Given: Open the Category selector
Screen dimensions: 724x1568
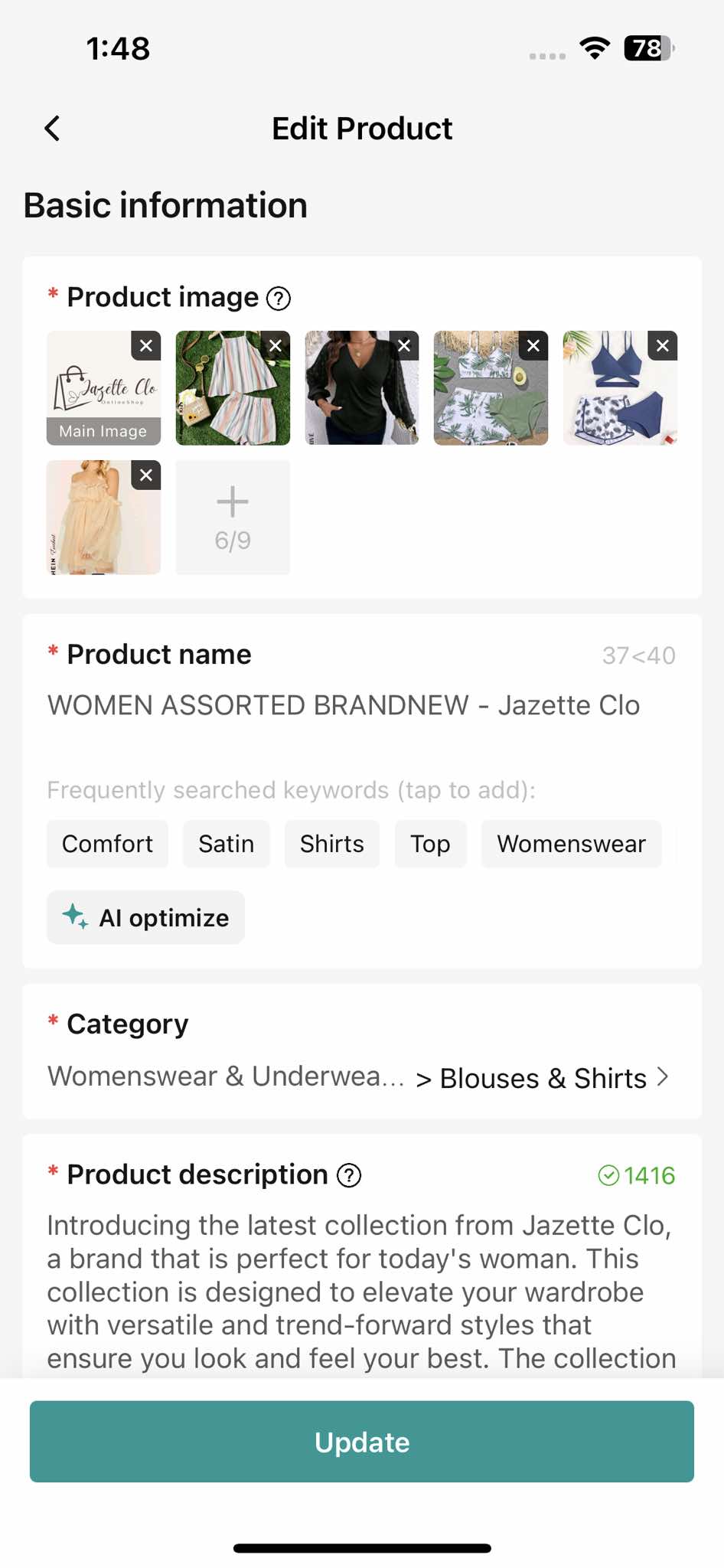Looking at the screenshot, I should click(x=361, y=1077).
